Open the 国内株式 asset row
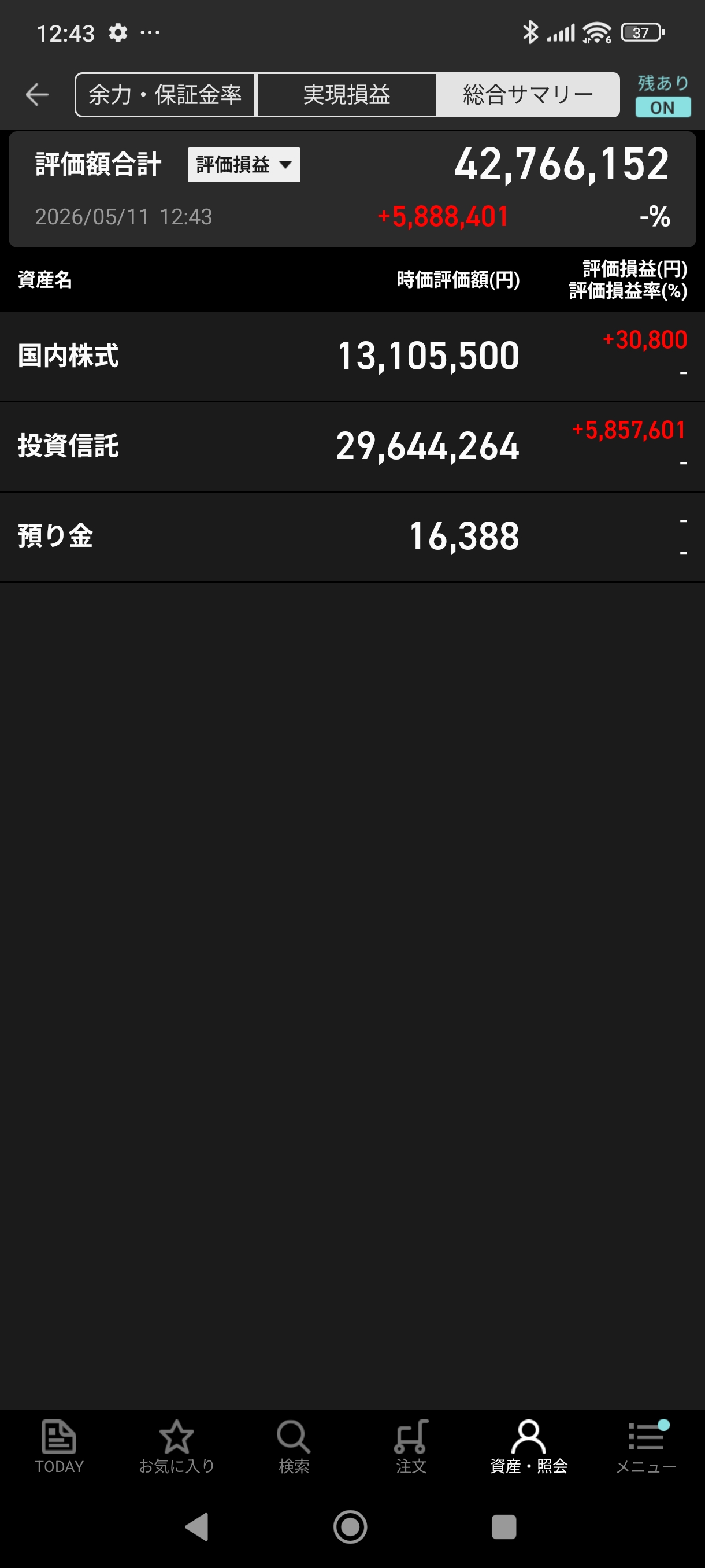705x1568 pixels. click(x=352, y=356)
